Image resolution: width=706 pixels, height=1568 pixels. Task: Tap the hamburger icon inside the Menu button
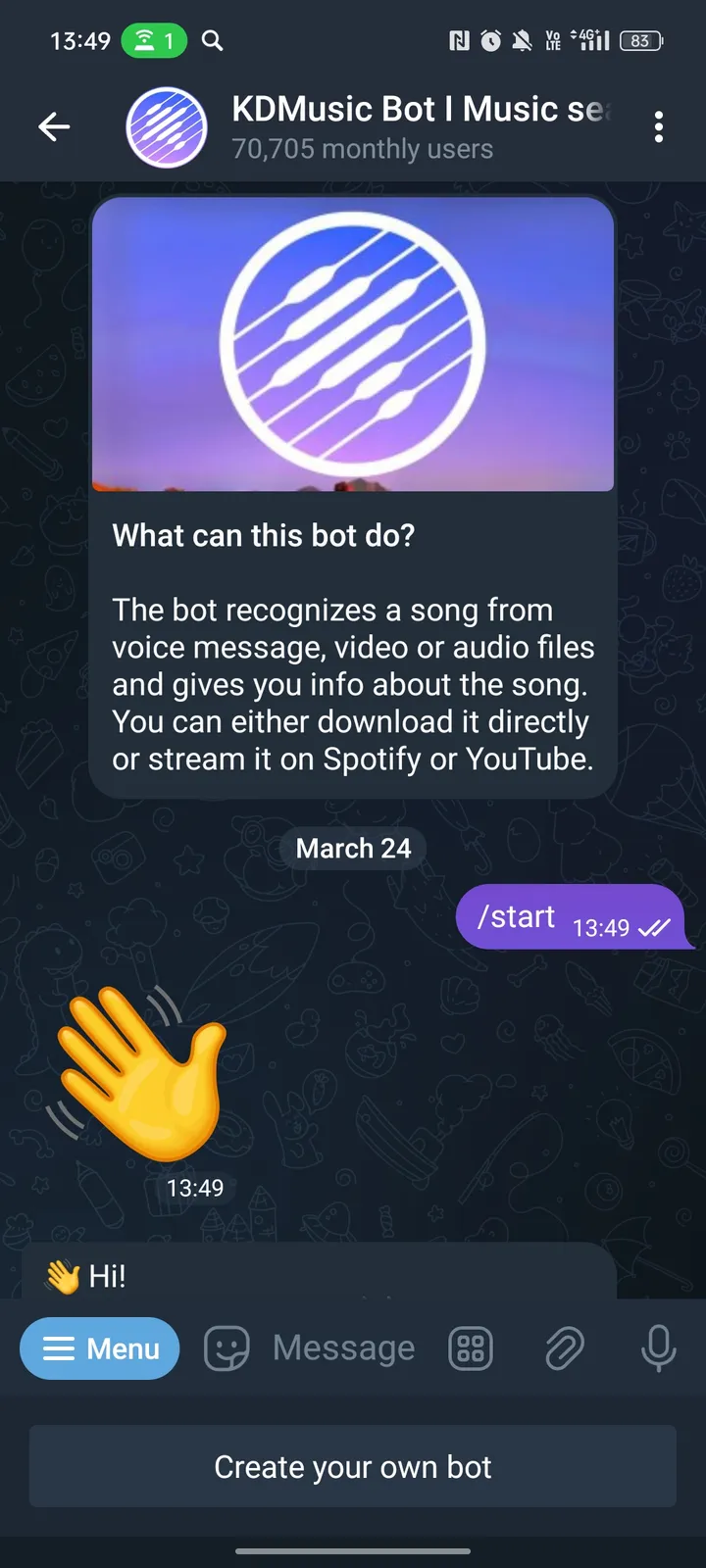coord(59,1348)
